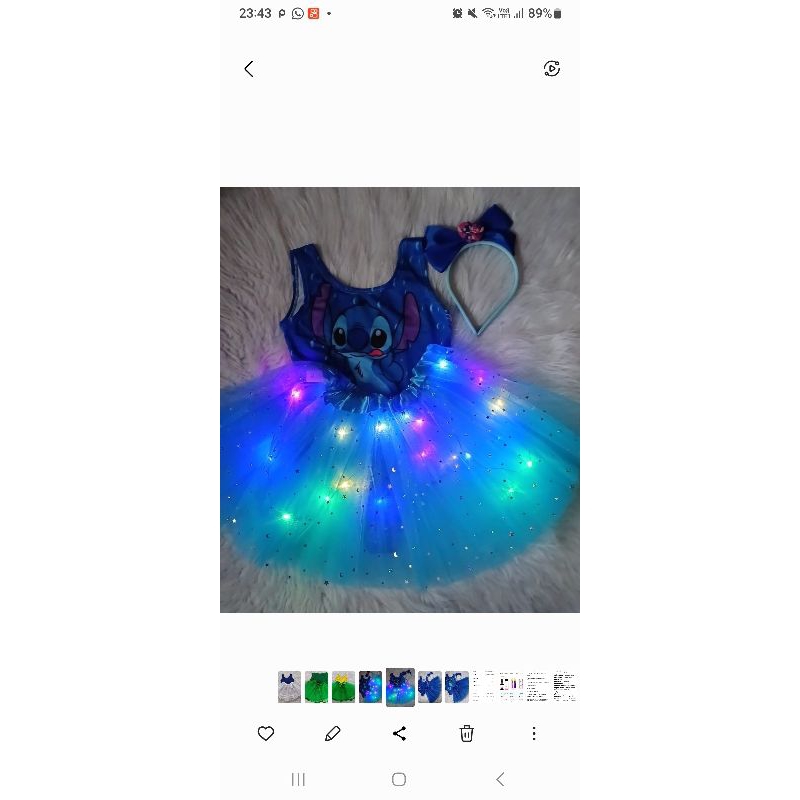The width and height of the screenshot is (800, 800).
Task: Open recent apps from navigation bar
Action: click(298, 779)
